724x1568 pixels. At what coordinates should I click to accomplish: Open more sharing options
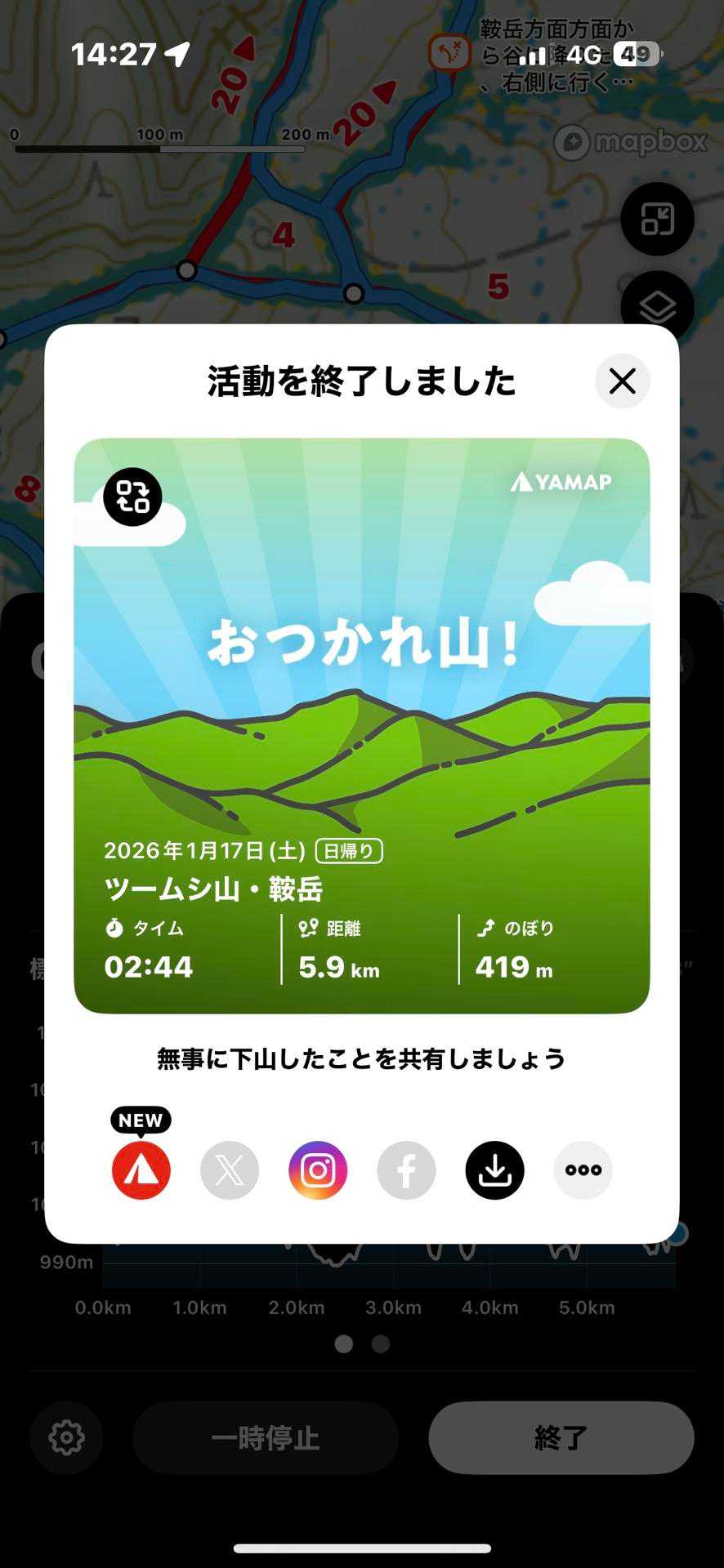tap(583, 1169)
